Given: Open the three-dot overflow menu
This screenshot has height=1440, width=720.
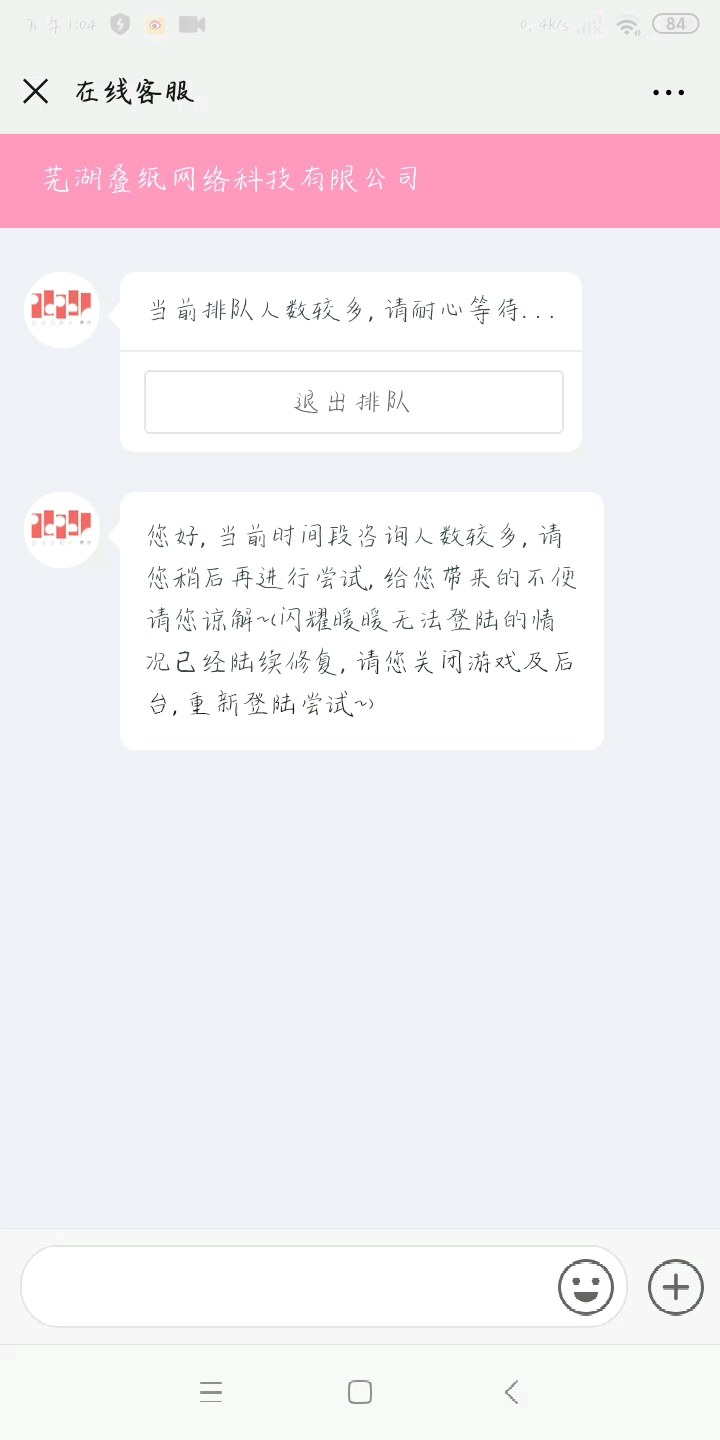Looking at the screenshot, I should 668,92.
